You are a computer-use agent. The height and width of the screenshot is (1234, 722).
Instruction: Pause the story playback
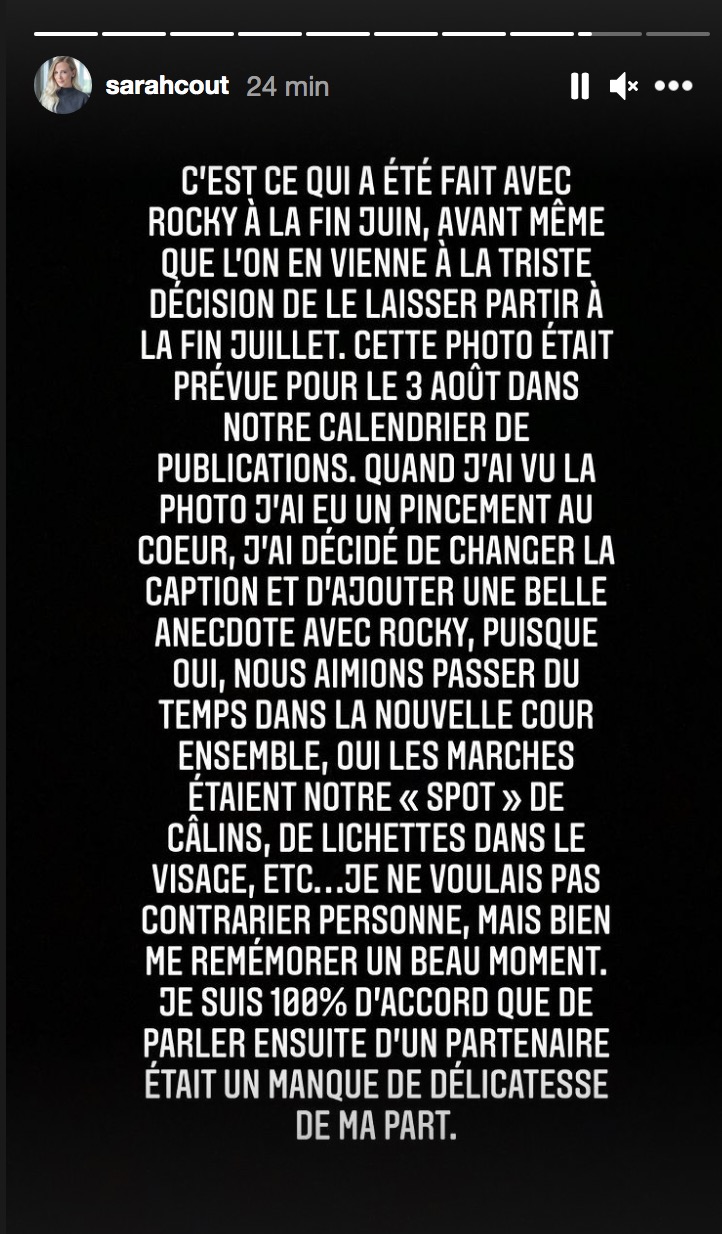tap(579, 86)
